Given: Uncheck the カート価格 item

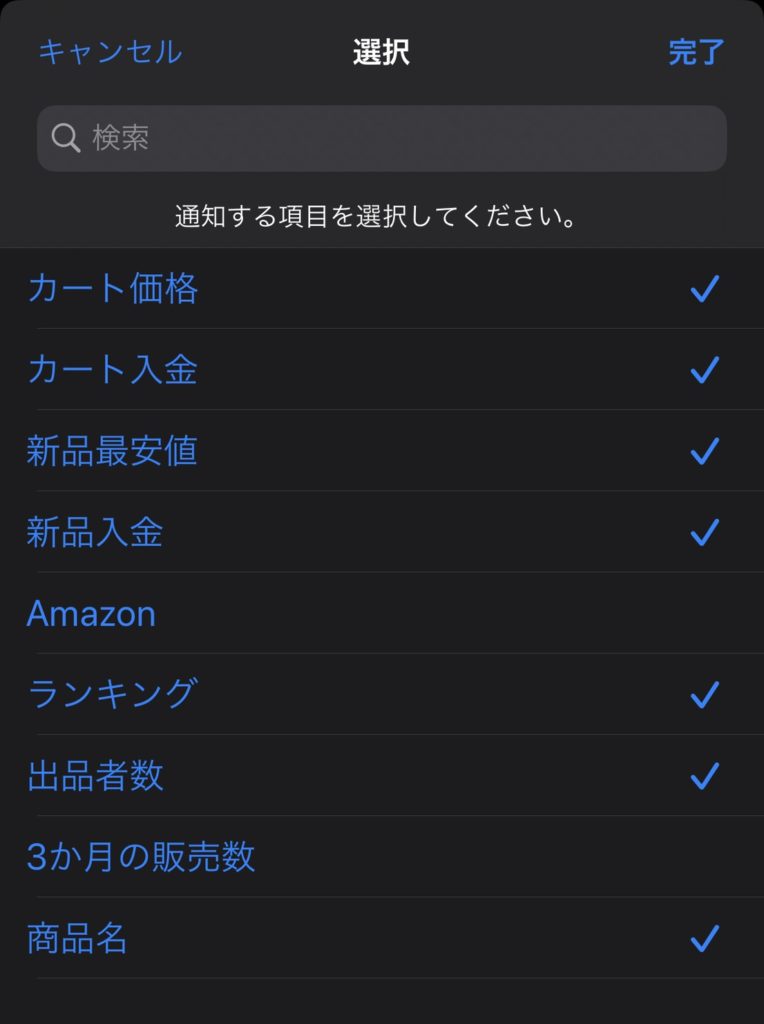Looking at the screenshot, I should (382, 289).
